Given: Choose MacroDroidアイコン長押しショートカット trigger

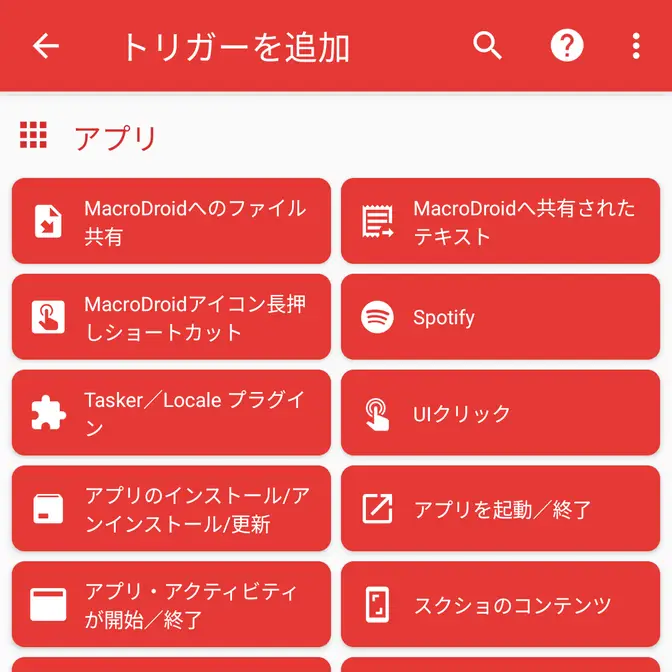Looking at the screenshot, I should [171, 318].
